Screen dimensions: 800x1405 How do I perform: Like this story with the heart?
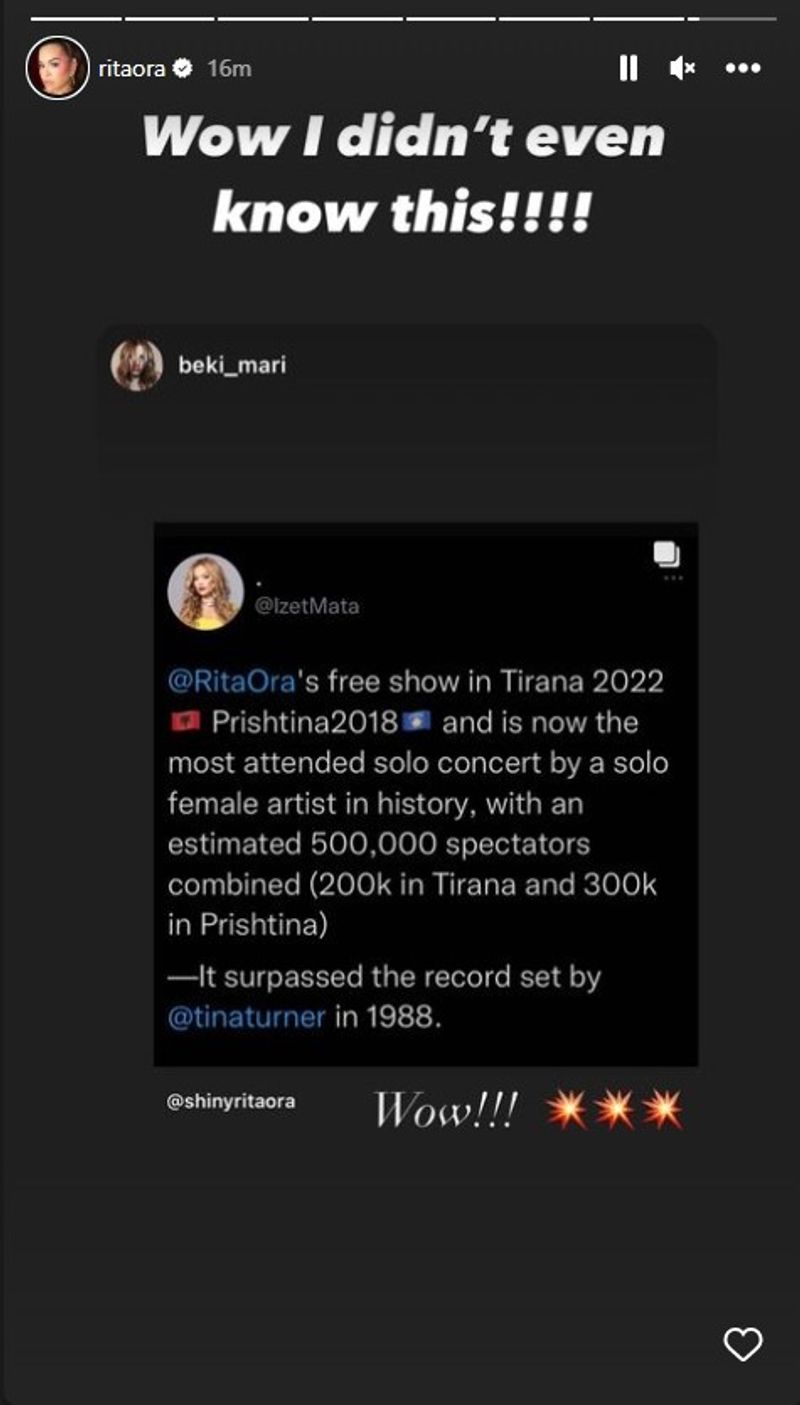pos(742,1344)
